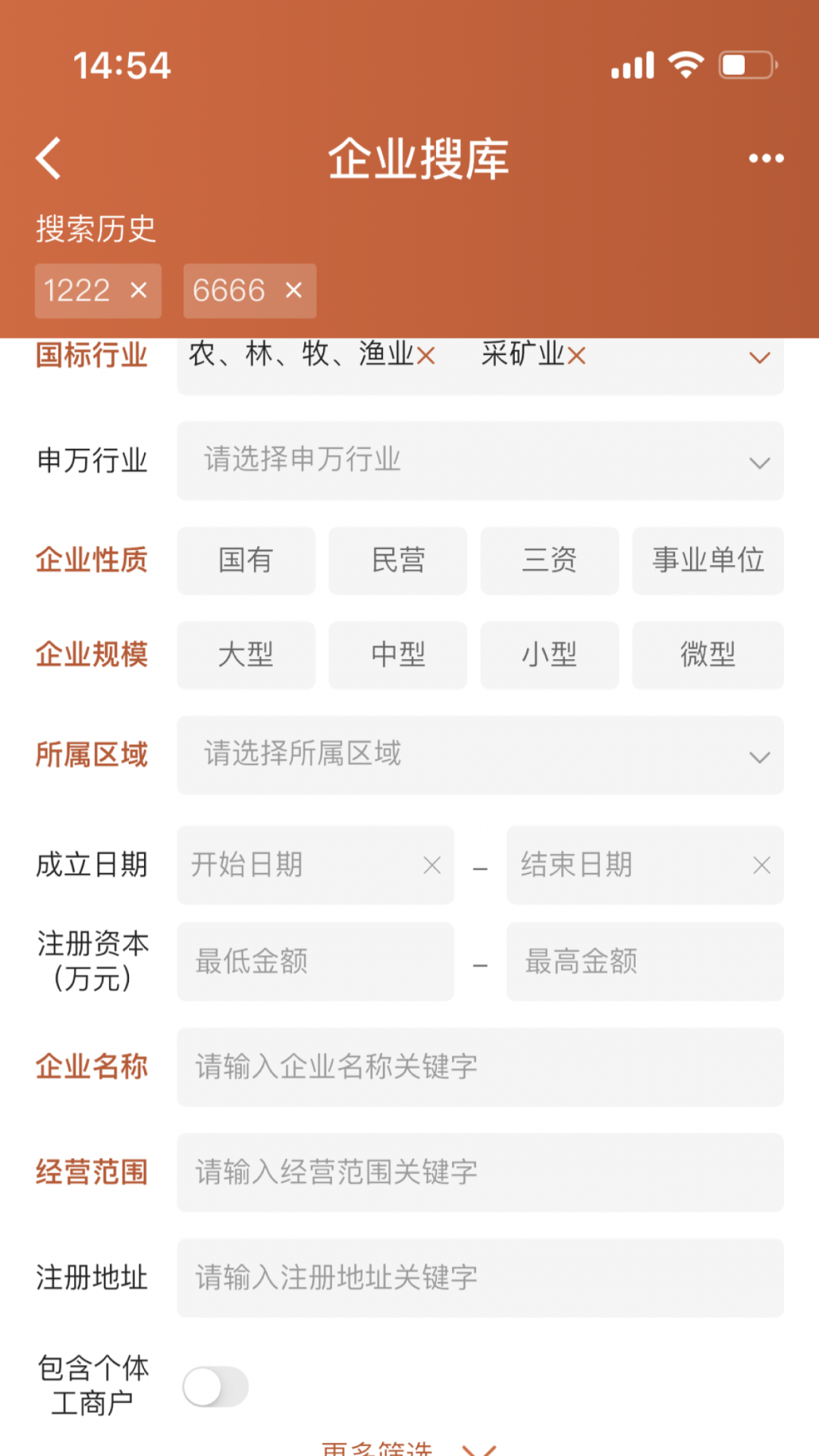Select the 事业单位 option
819x1456 pixels.
(707, 560)
